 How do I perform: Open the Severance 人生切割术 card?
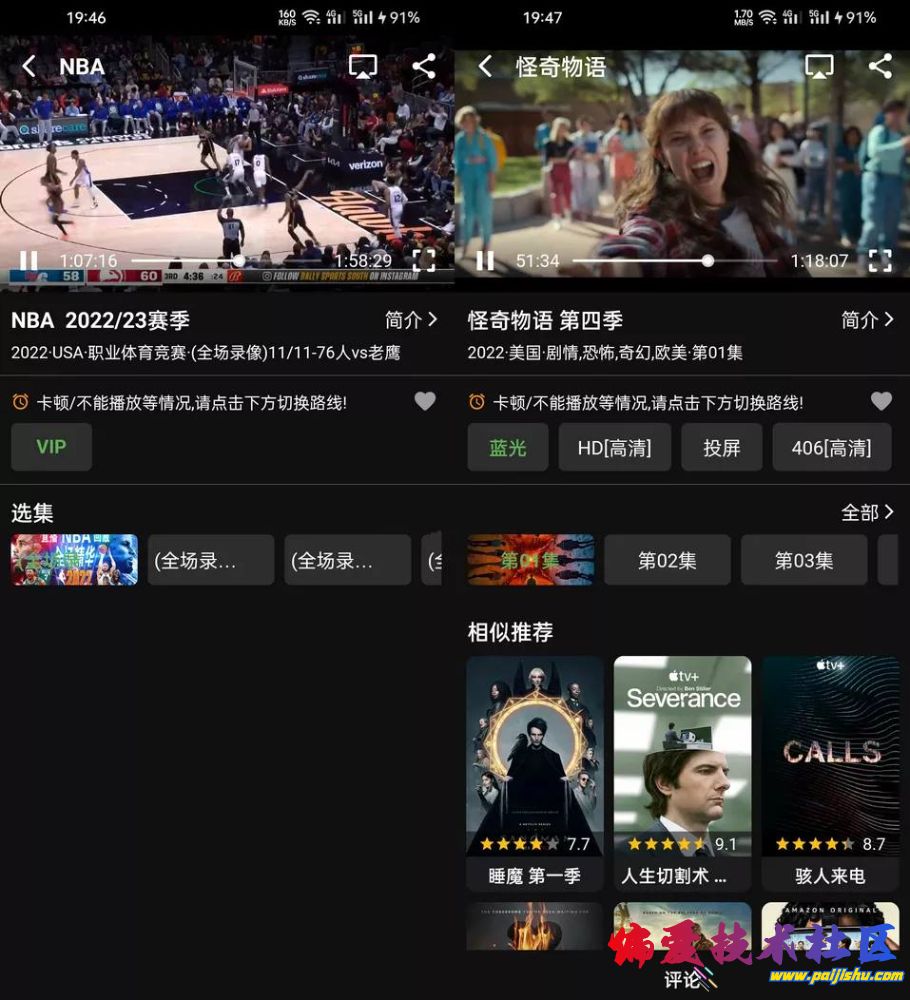point(682,770)
